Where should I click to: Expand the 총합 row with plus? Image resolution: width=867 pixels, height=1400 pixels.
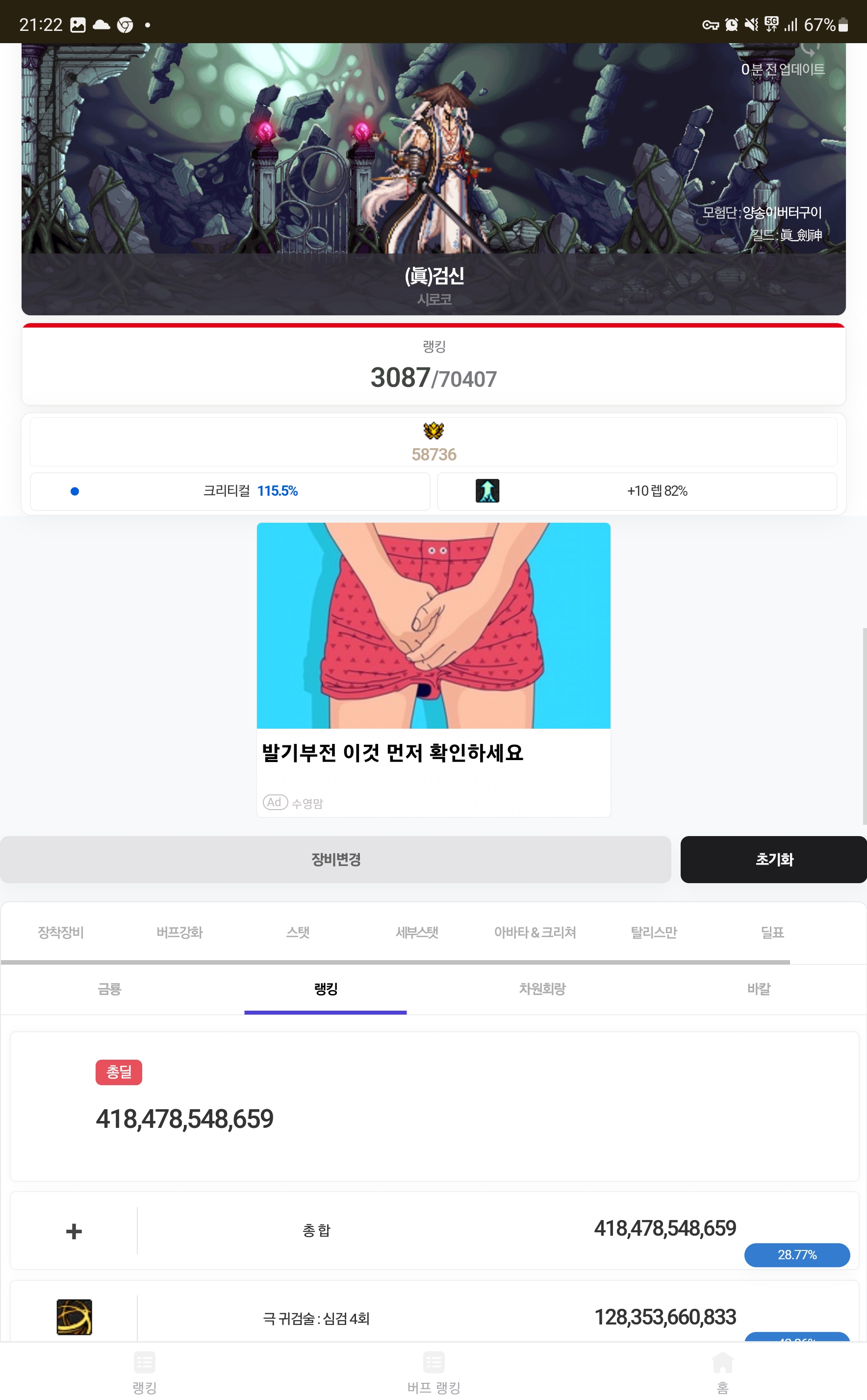point(74,1231)
